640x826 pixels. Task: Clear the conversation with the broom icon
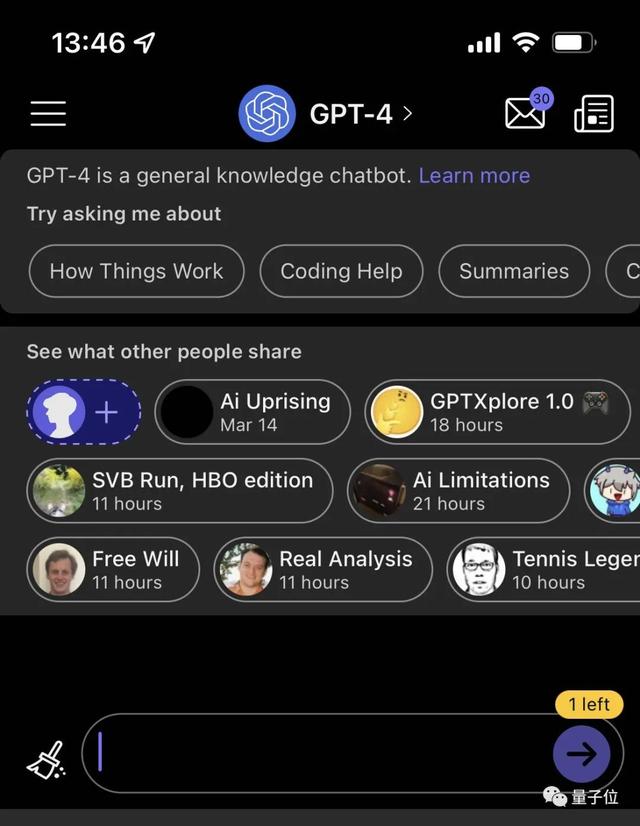(45, 761)
